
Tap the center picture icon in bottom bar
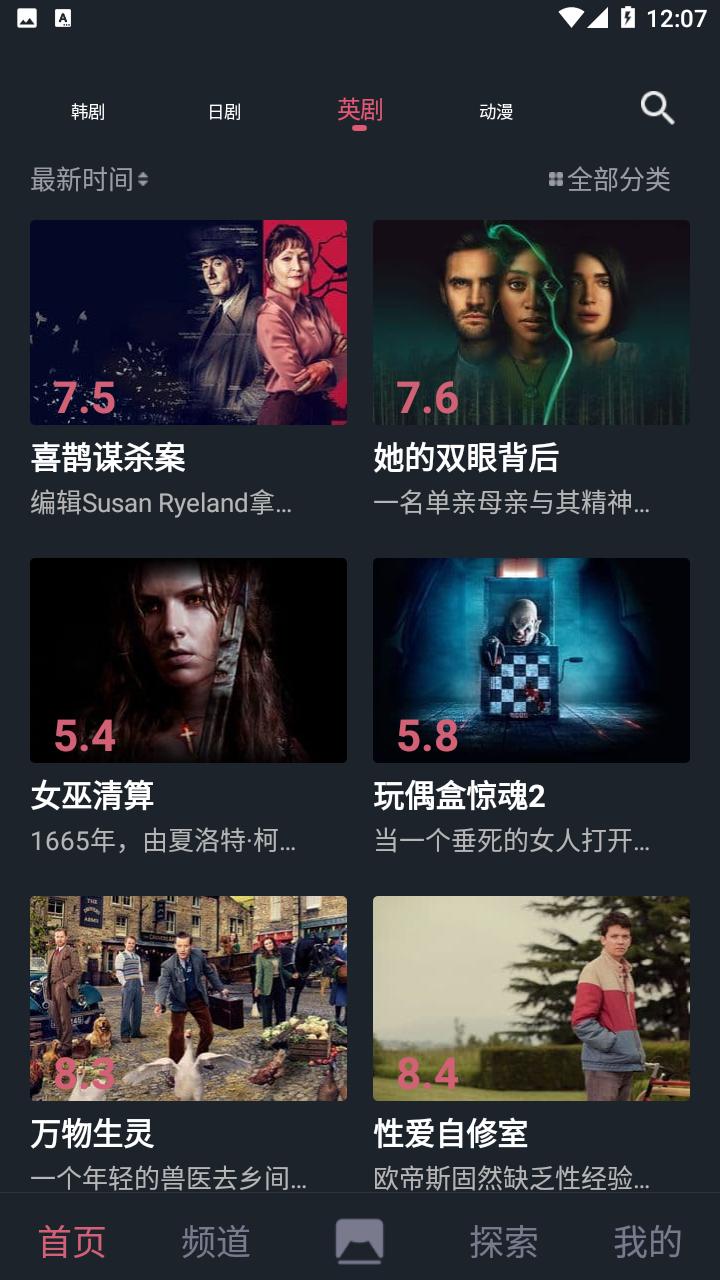(x=360, y=1241)
